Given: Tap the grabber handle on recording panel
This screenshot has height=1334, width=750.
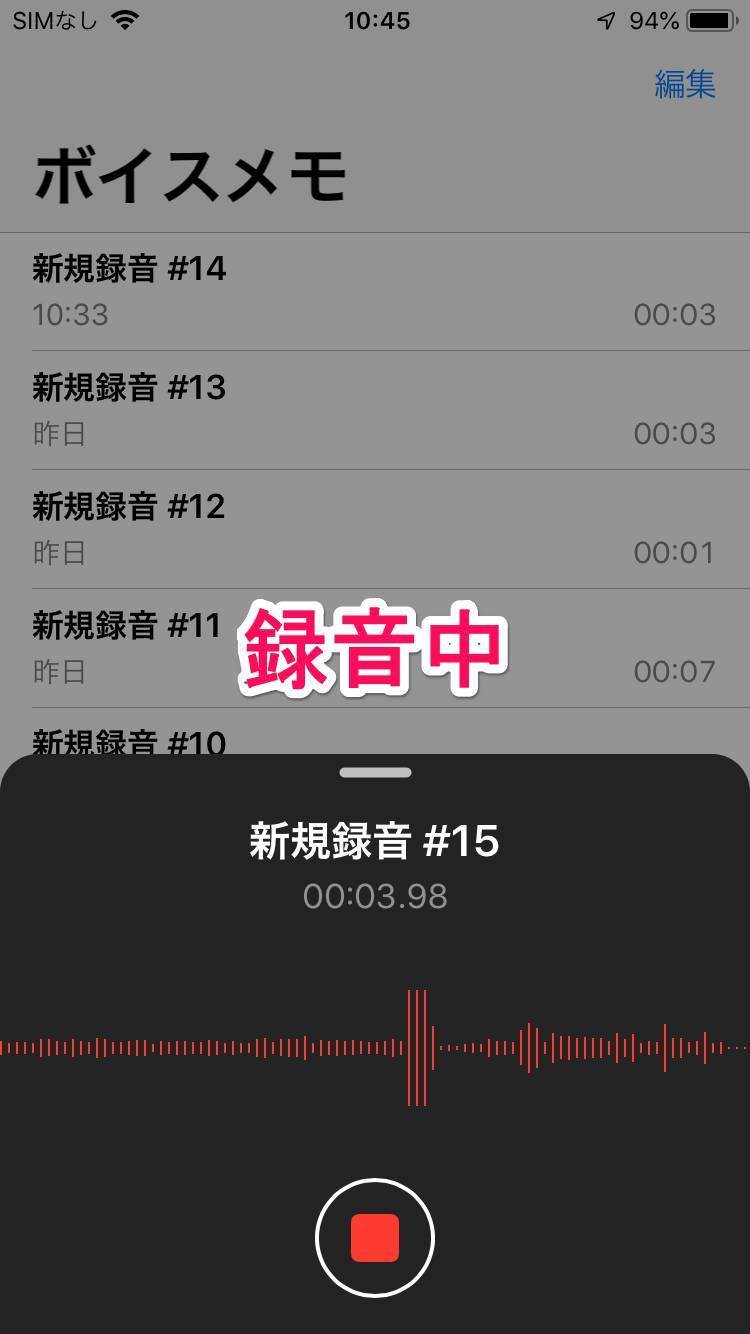Looking at the screenshot, I should click(375, 772).
